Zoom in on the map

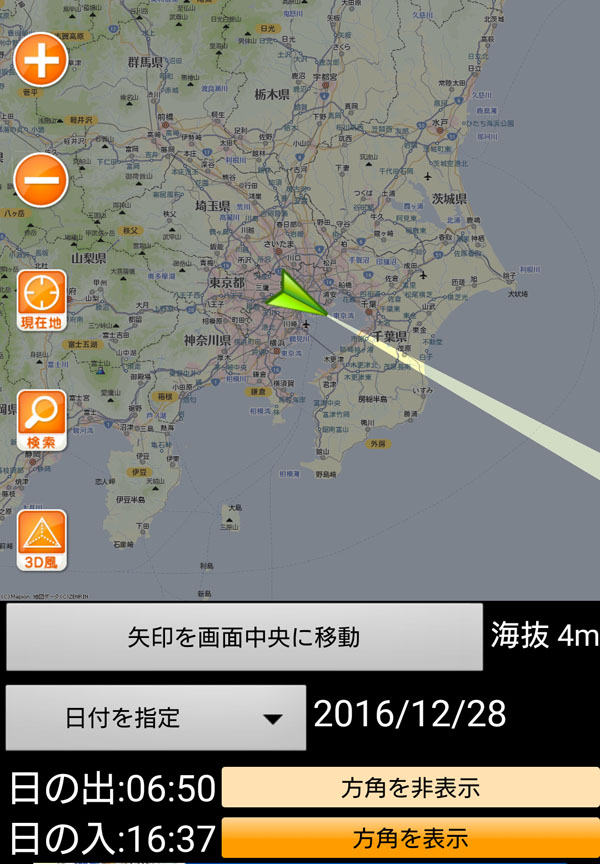click(x=40, y=62)
